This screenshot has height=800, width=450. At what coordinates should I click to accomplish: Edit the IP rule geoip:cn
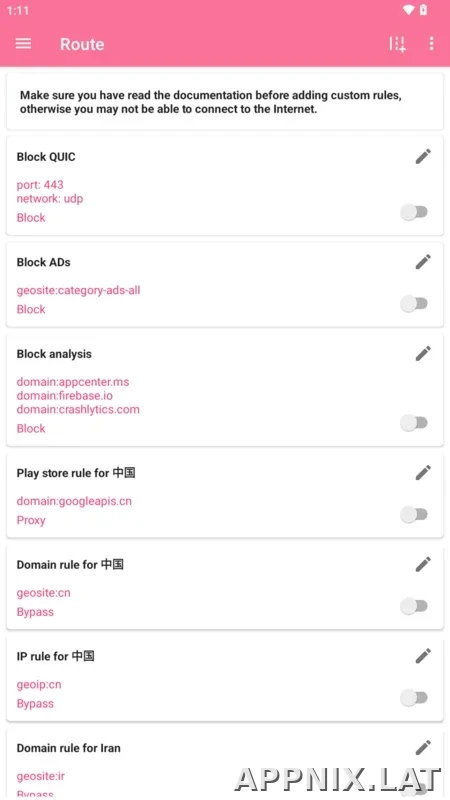[x=423, y=656]
